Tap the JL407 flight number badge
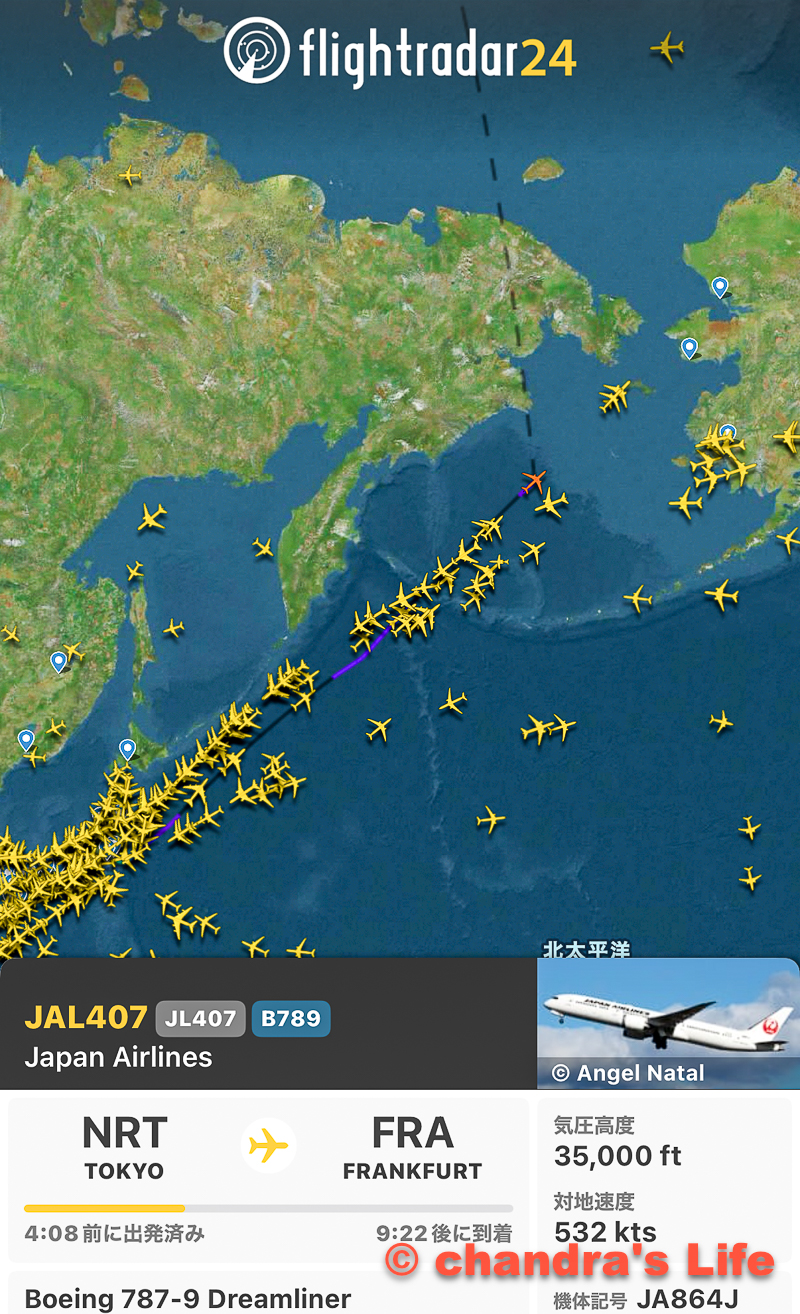Screen dimensions: 800x1314 pyautogui.click(x=200, y=1019)
